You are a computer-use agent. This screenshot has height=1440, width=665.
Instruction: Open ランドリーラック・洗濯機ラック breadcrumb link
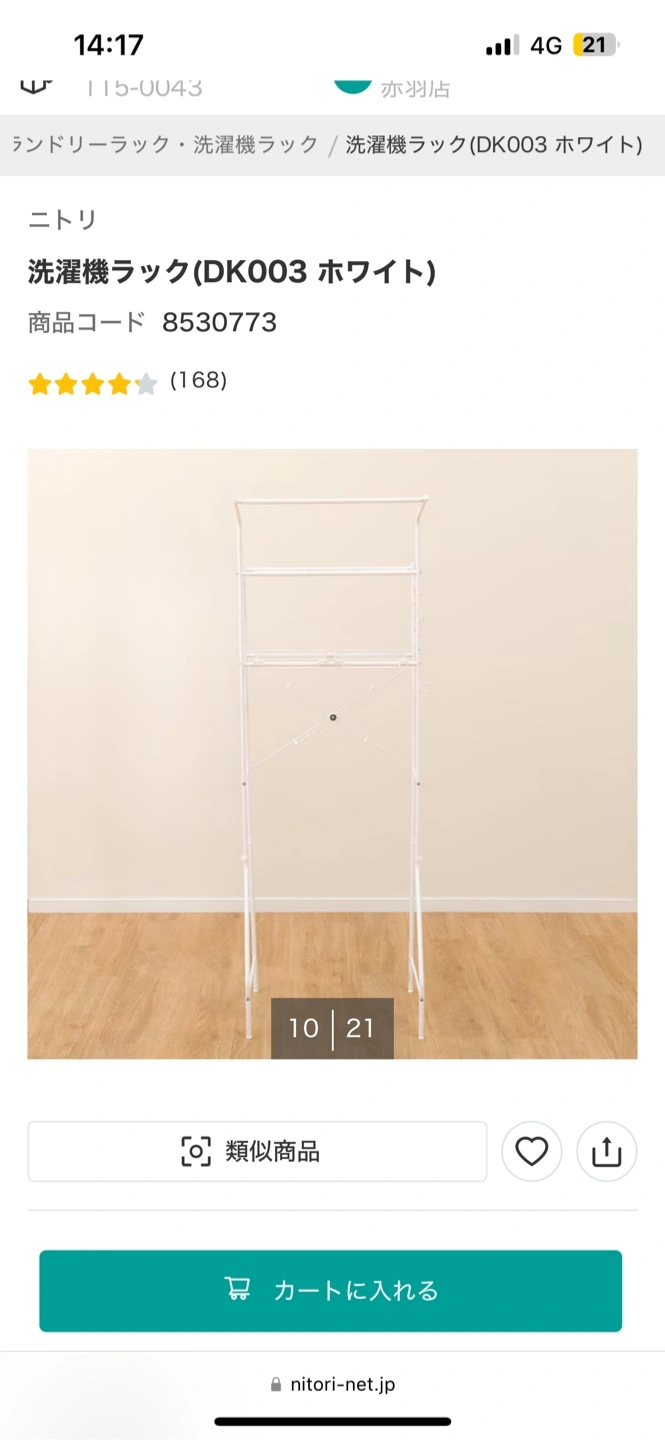[x=166, y=145]
